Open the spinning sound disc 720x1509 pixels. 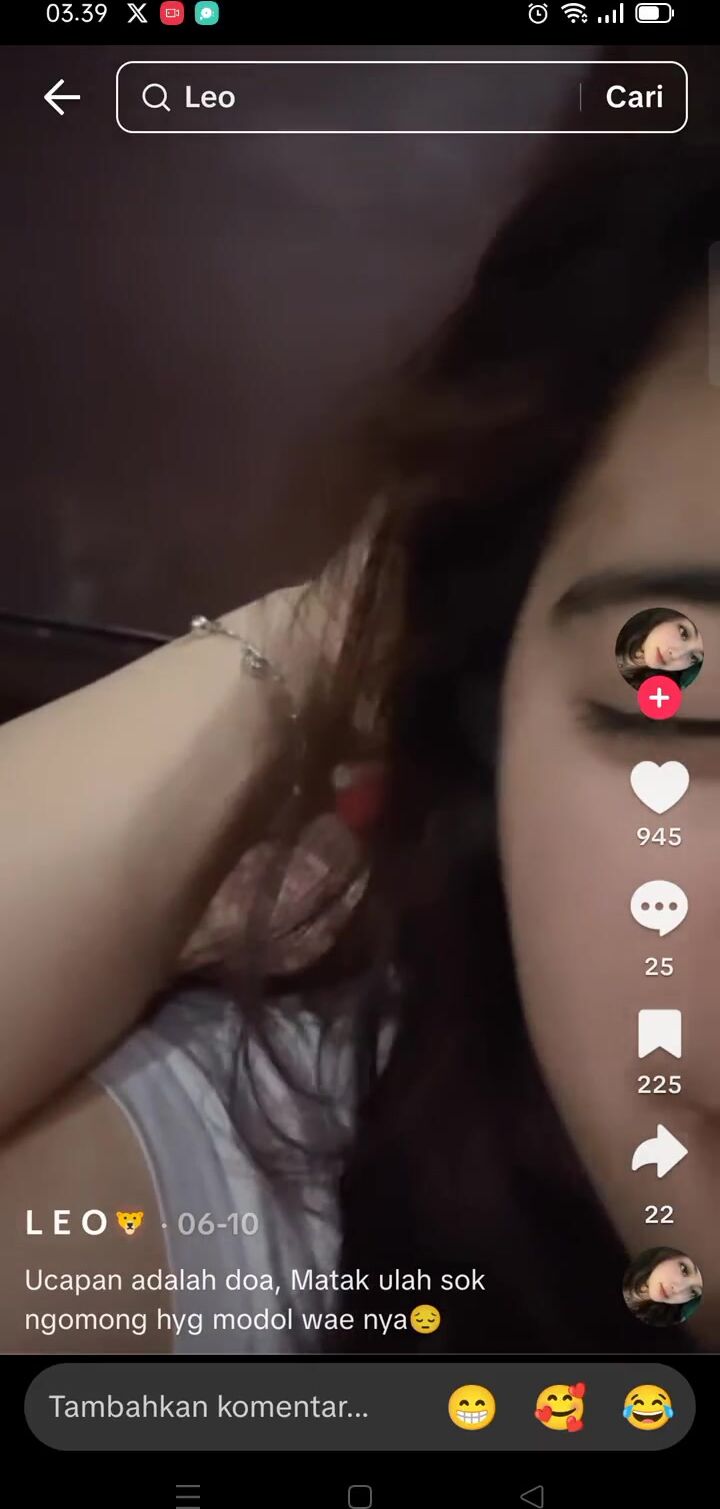(x=661, y=1286)
